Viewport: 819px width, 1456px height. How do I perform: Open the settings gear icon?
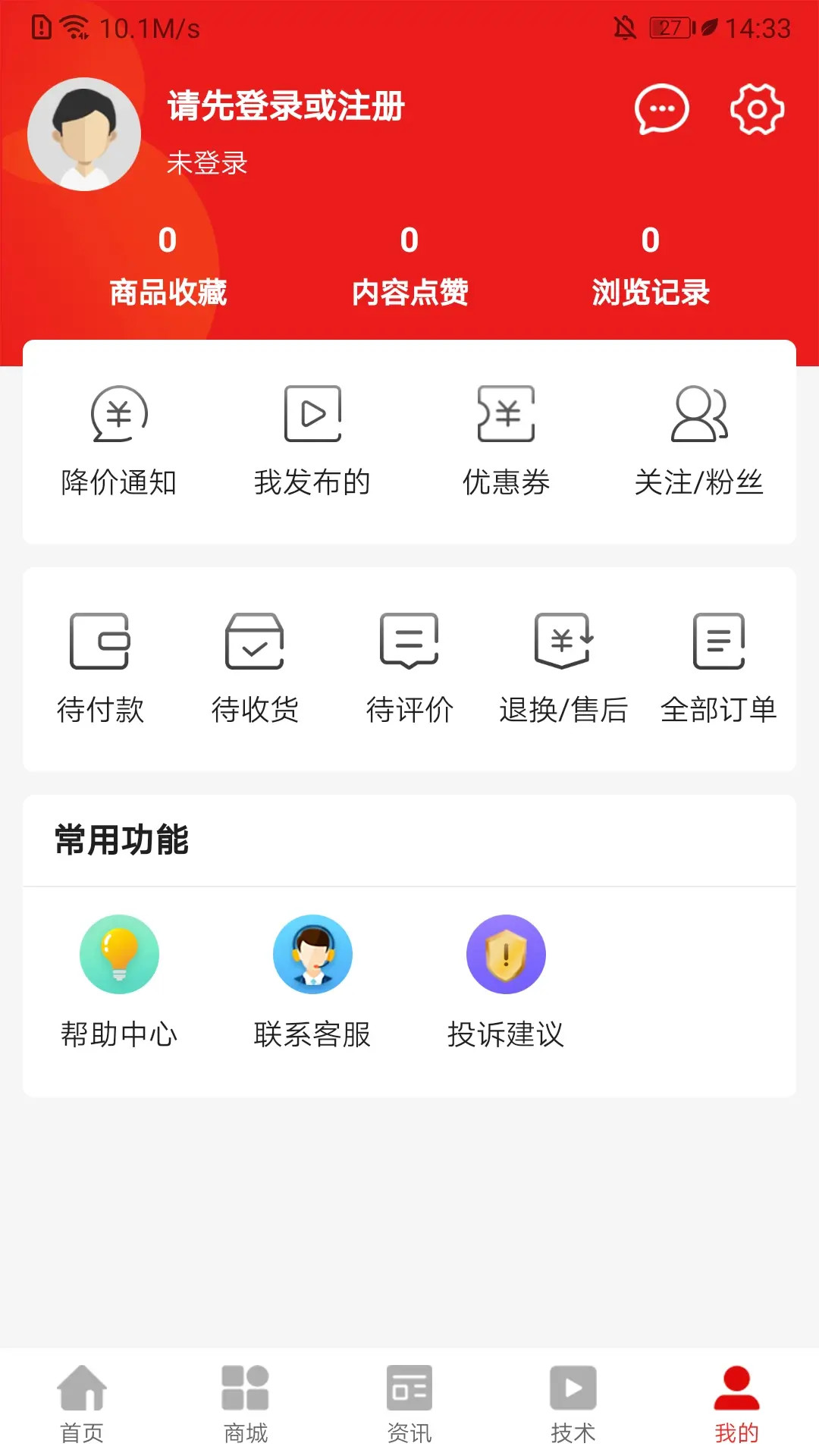tap(755, 111)
